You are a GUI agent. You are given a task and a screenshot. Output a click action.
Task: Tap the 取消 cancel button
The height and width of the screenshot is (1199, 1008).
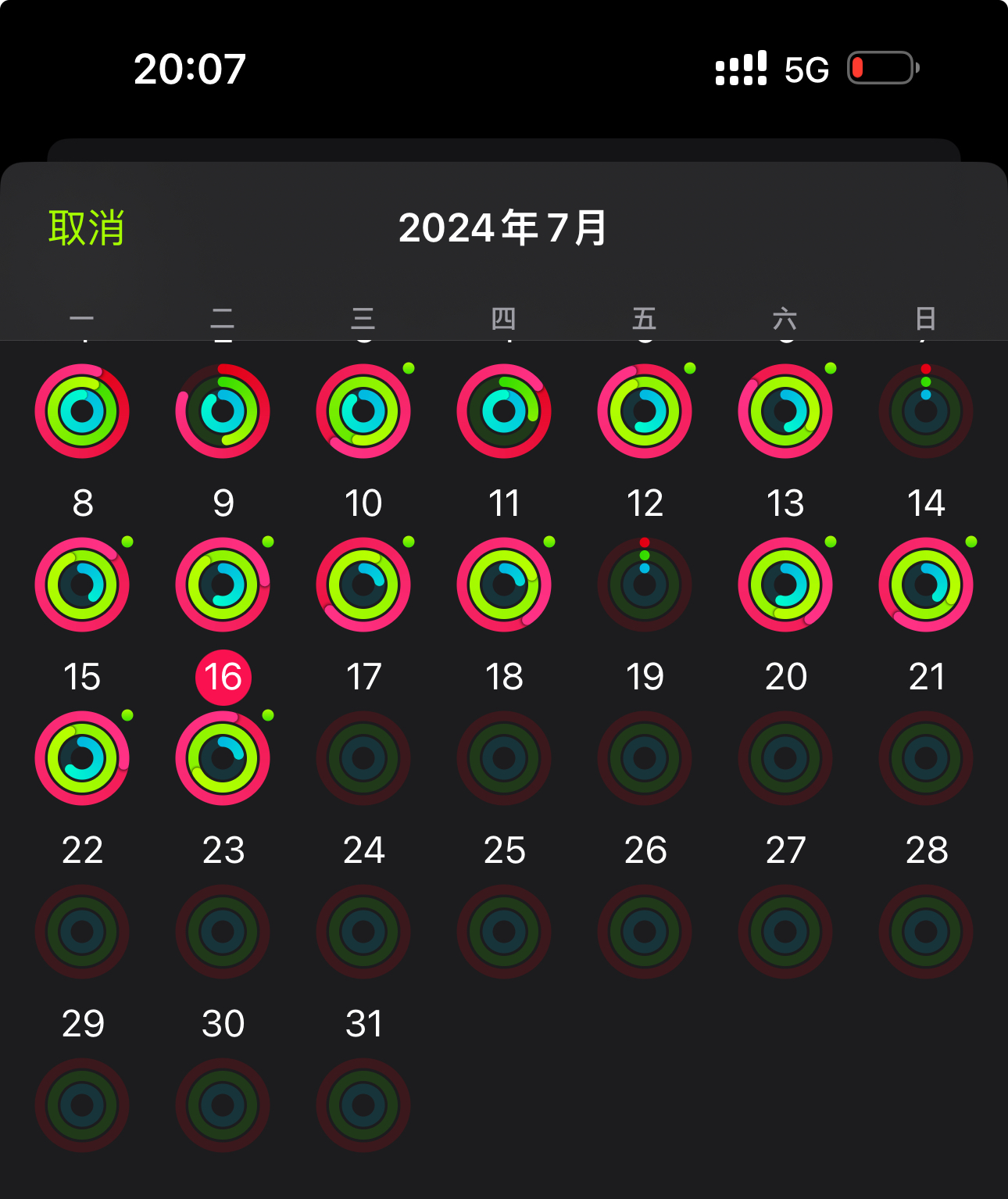pos(86,228)
